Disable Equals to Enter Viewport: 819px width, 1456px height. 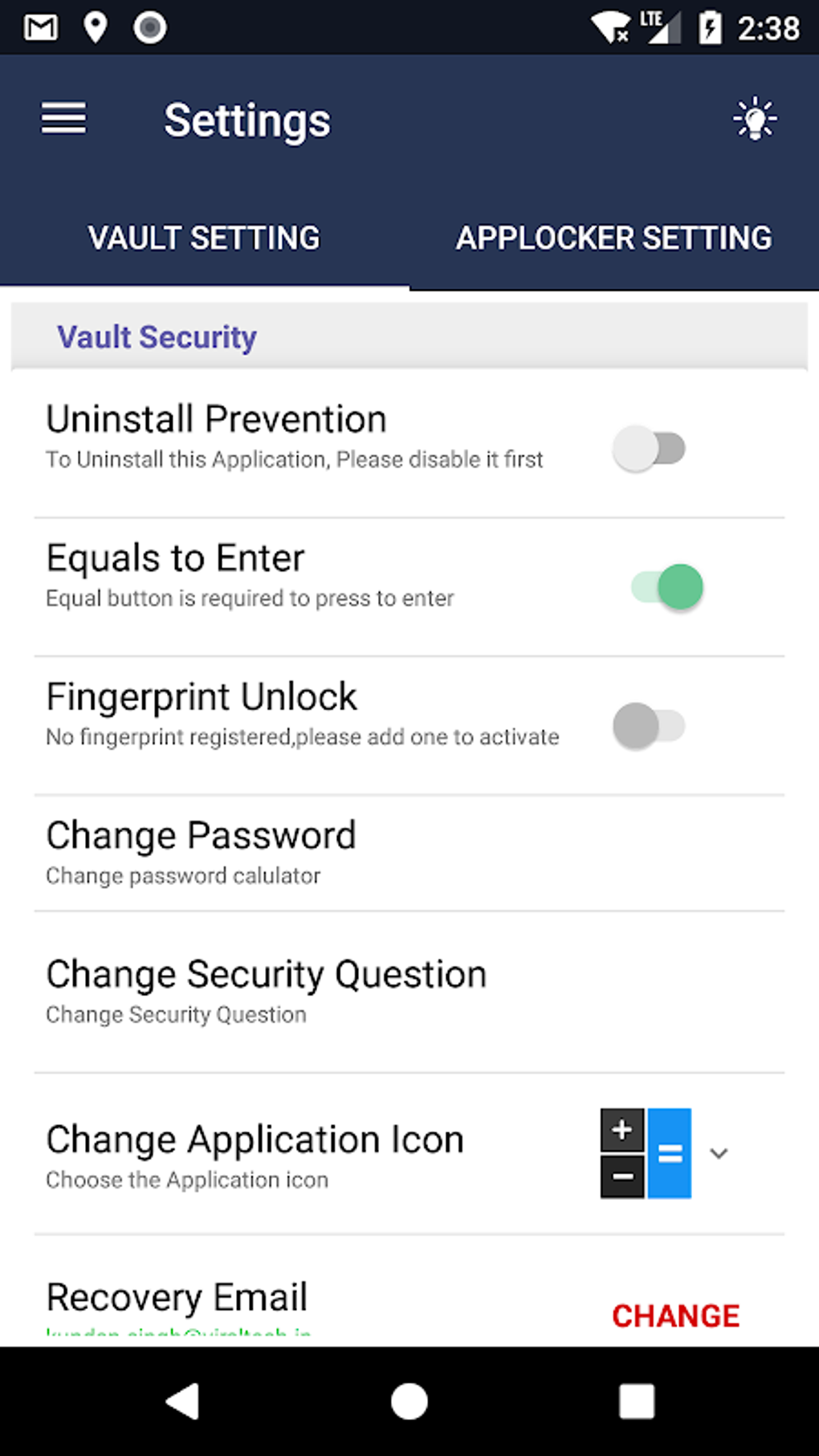pos(666,587)
